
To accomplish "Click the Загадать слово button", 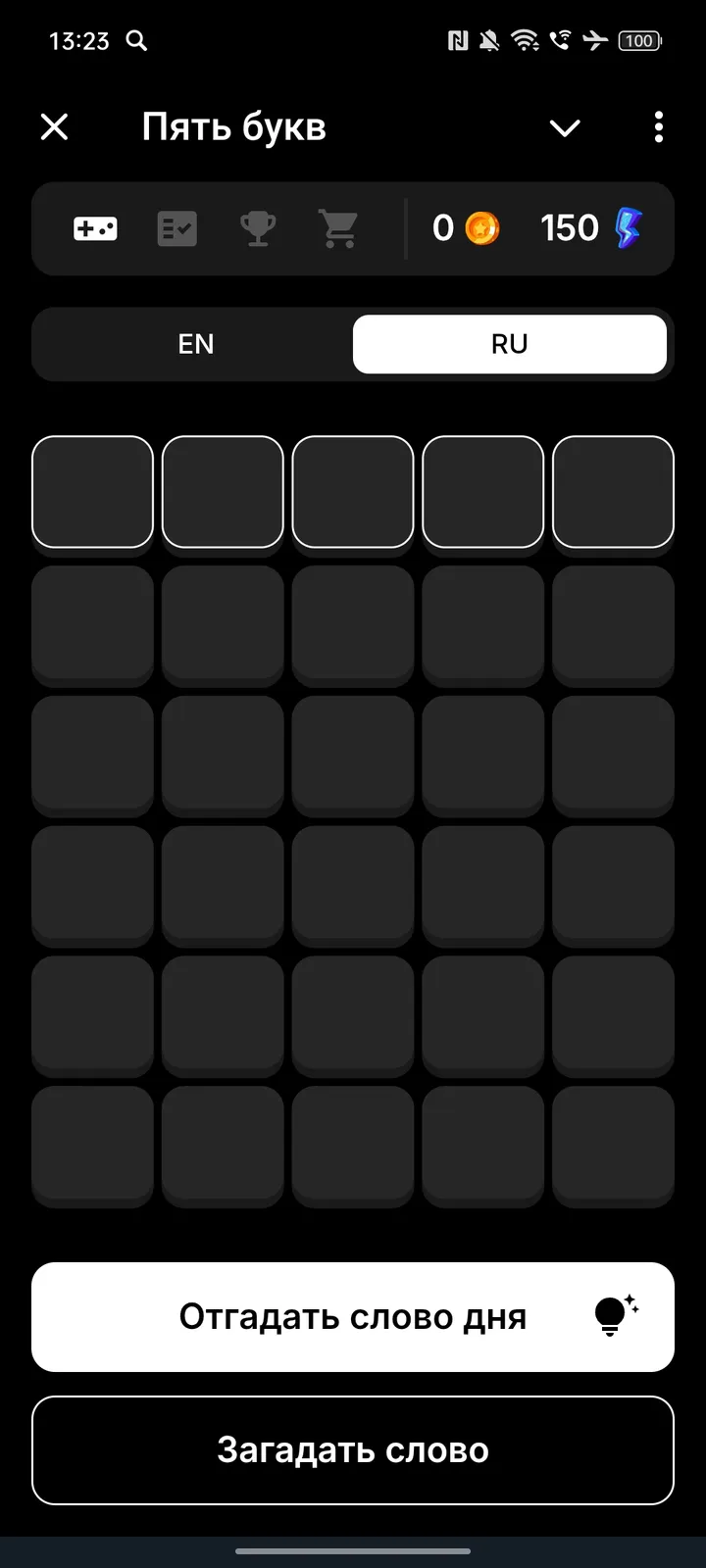I will [353, 1450].
